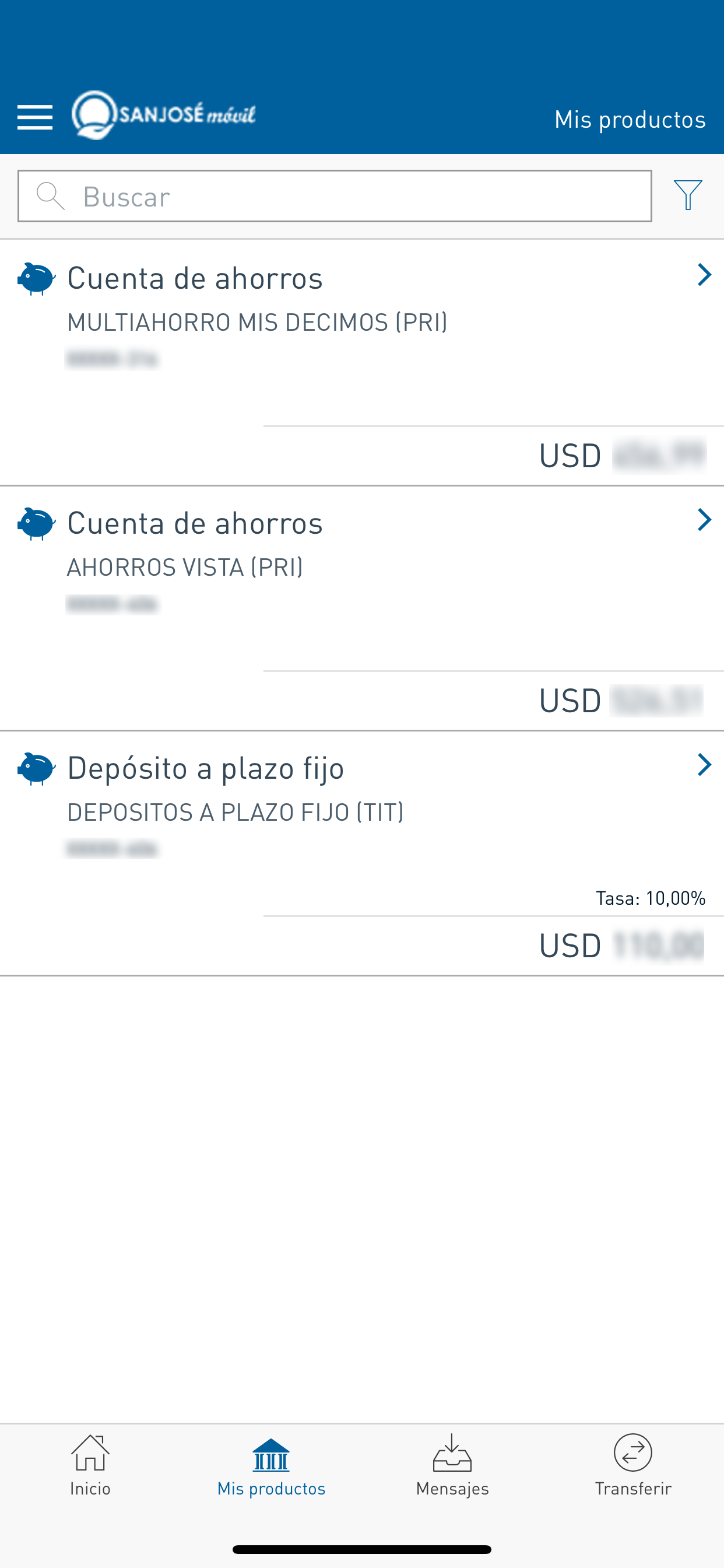This screenshot has height=1568, width=724.
Task: Open the Ahorros Vista savings account
Action: click(x=362, y=608)
